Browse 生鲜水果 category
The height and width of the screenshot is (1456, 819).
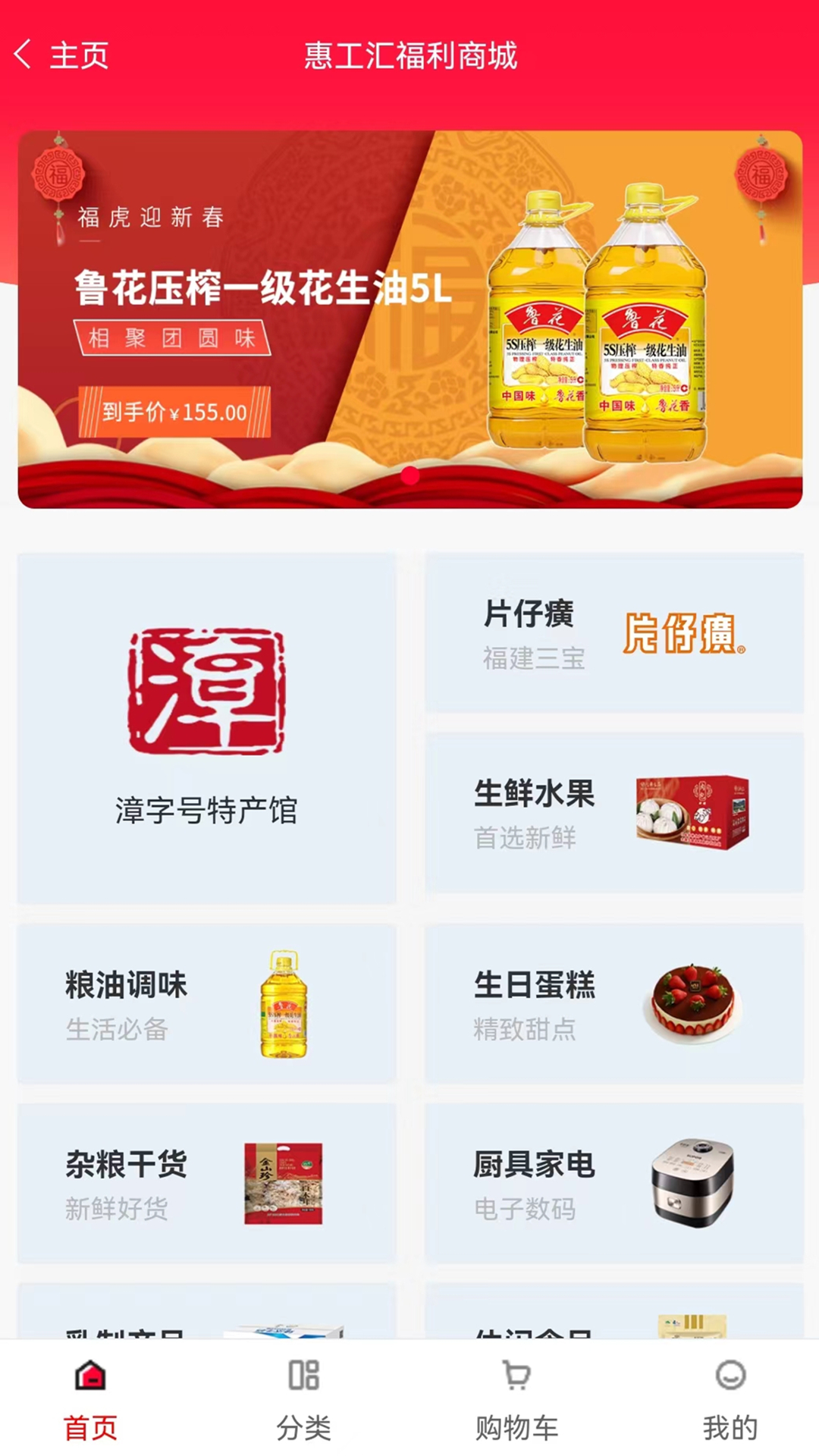tap(614, 813)
